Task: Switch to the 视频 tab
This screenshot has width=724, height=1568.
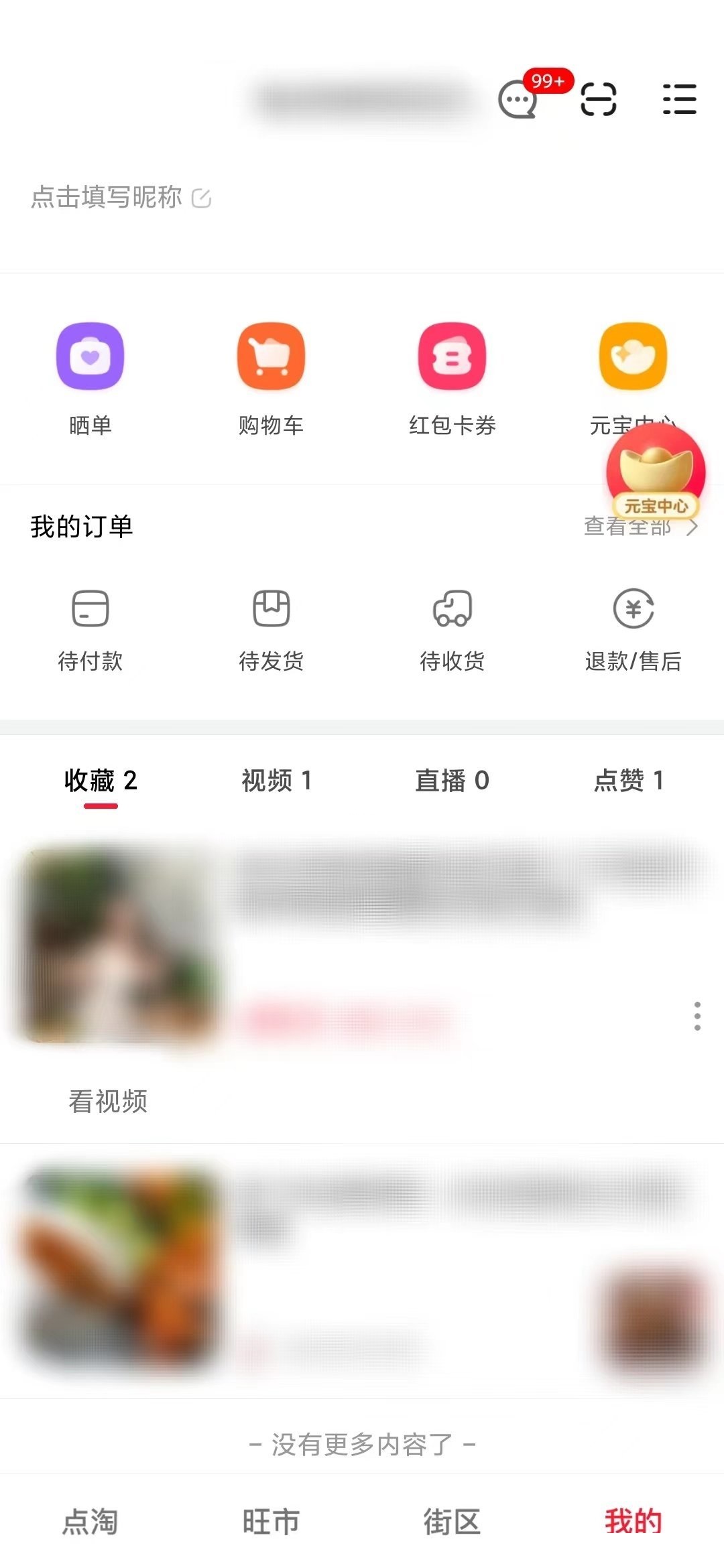Action: click(276, 781)
